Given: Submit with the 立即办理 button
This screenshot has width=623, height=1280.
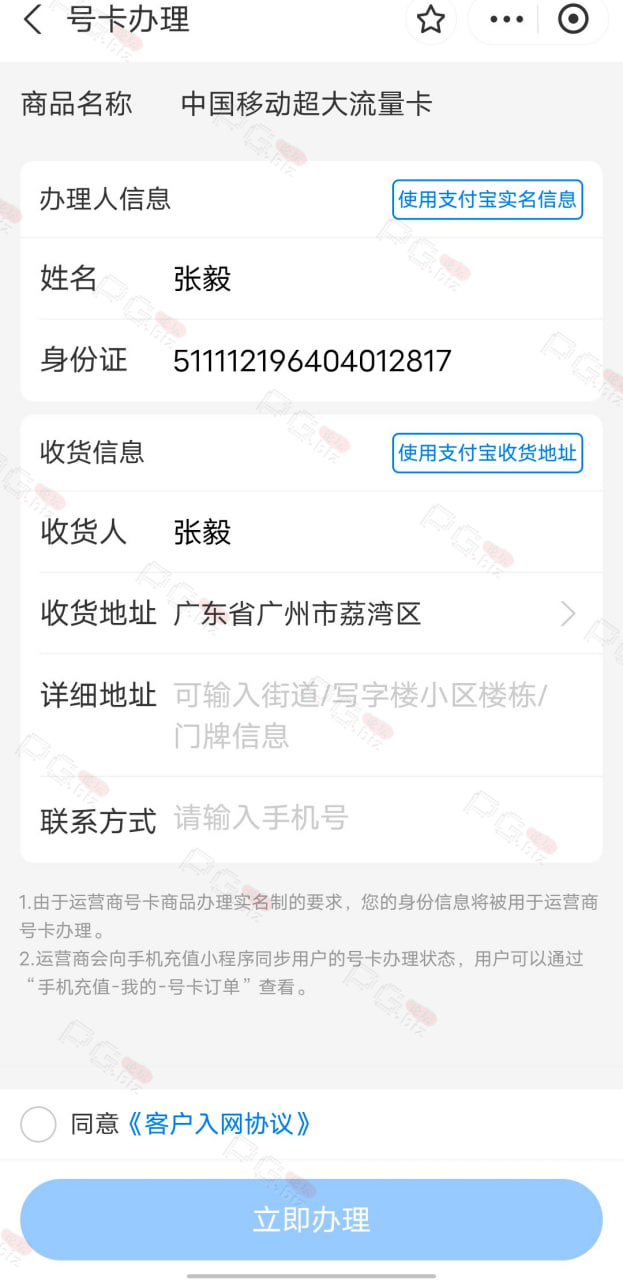Looking at the screenshot, I should [311, 1219].
